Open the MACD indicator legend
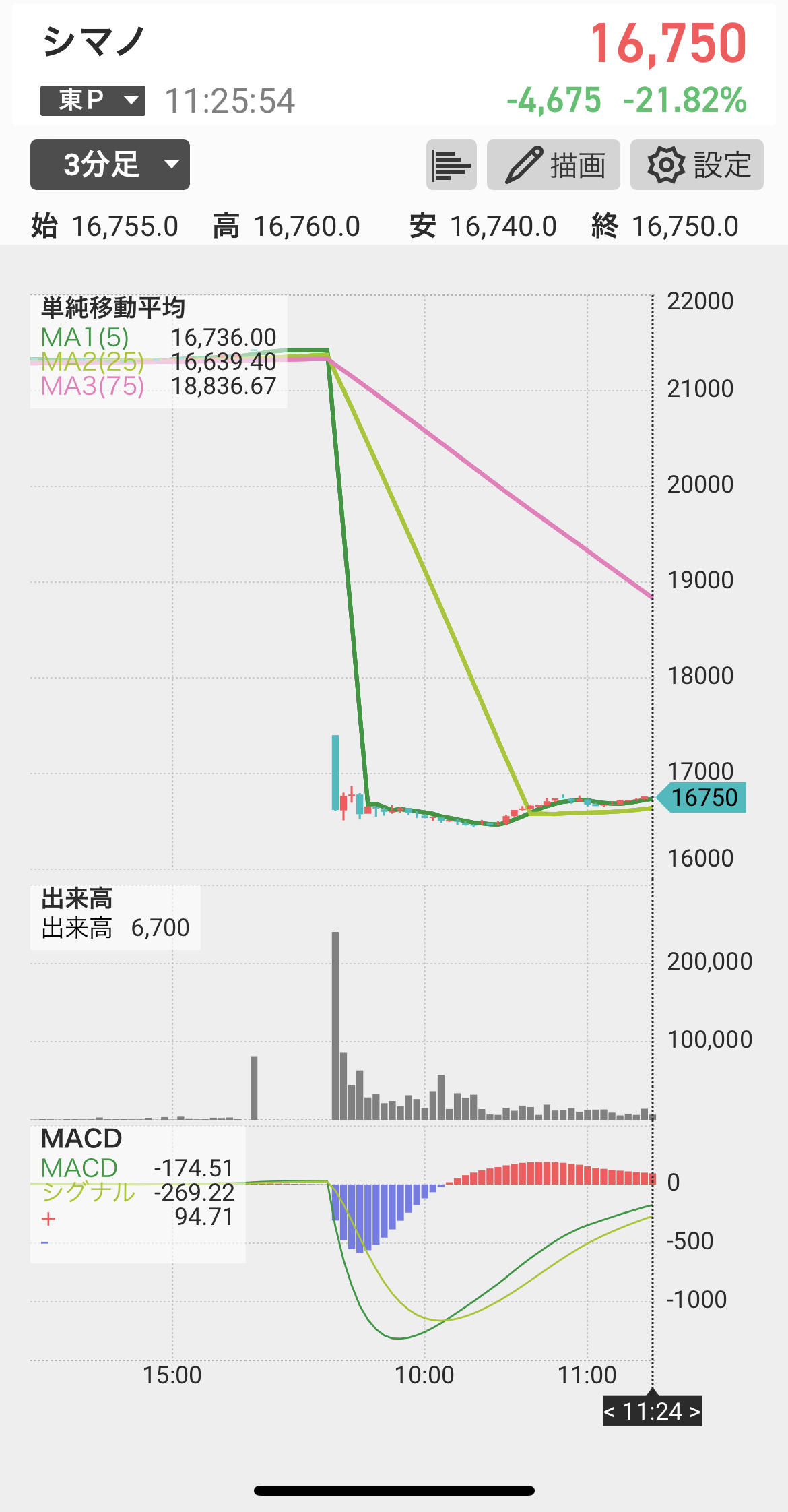 click(x=138, y=1193)
